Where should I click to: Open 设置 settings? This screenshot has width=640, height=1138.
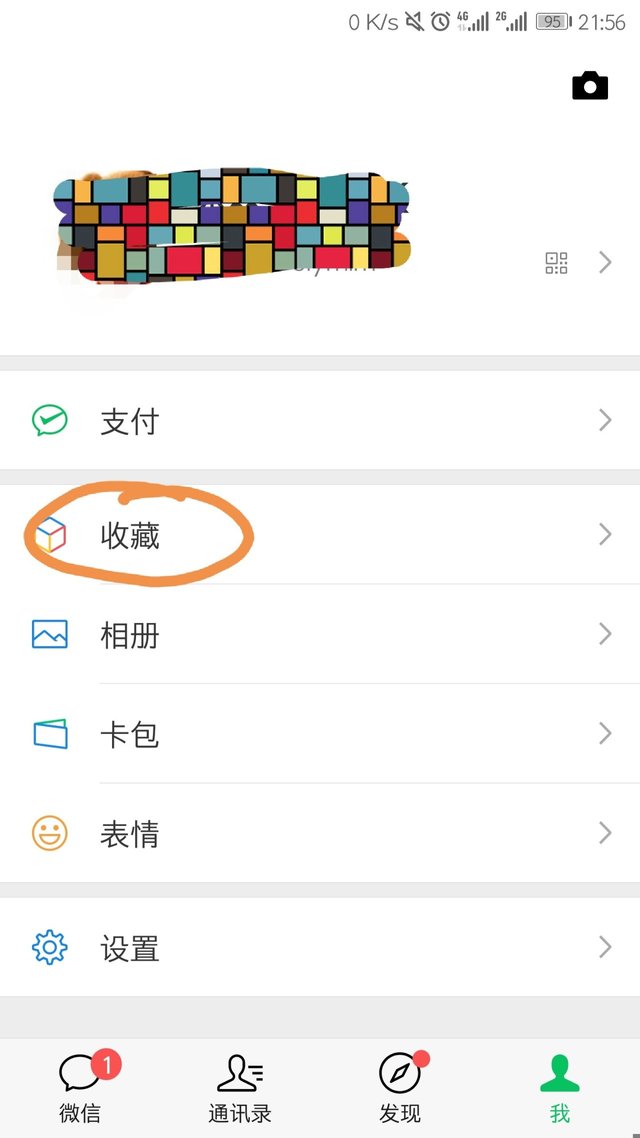tap(320, 947)
